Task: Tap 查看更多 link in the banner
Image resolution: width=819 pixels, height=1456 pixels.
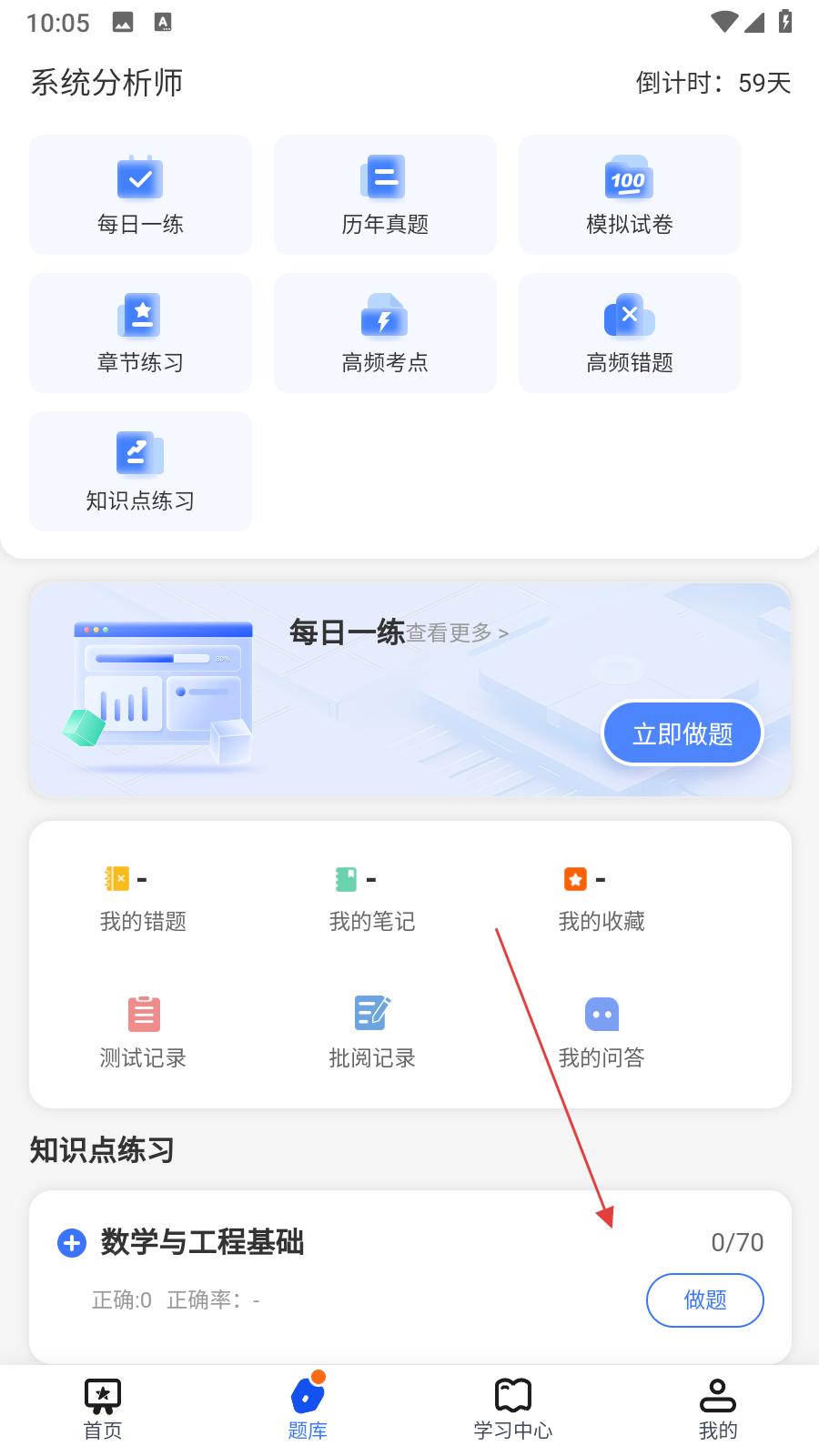Action: coord(456,632)
